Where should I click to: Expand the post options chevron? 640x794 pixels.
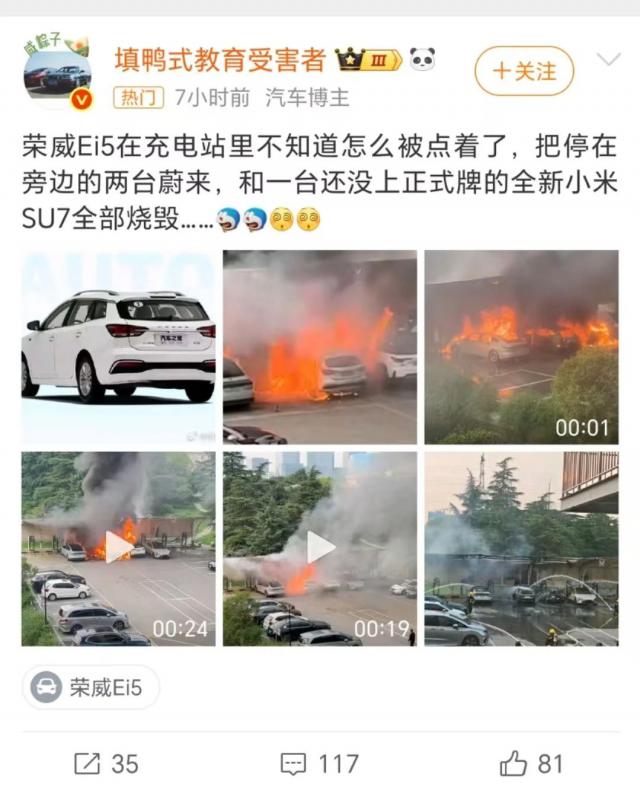pos(608,60)
